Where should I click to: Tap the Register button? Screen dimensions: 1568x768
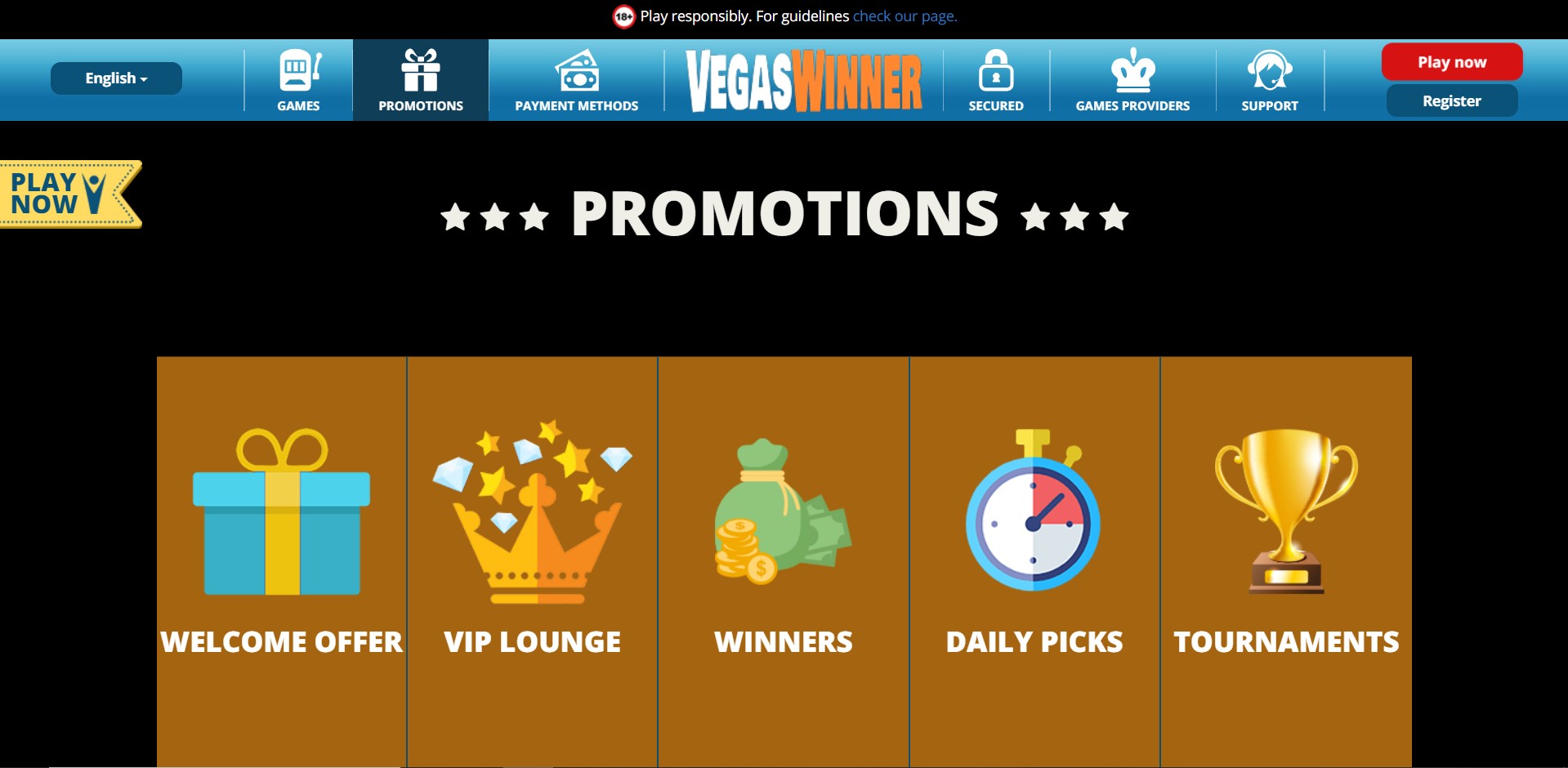tap(1451, 101)
